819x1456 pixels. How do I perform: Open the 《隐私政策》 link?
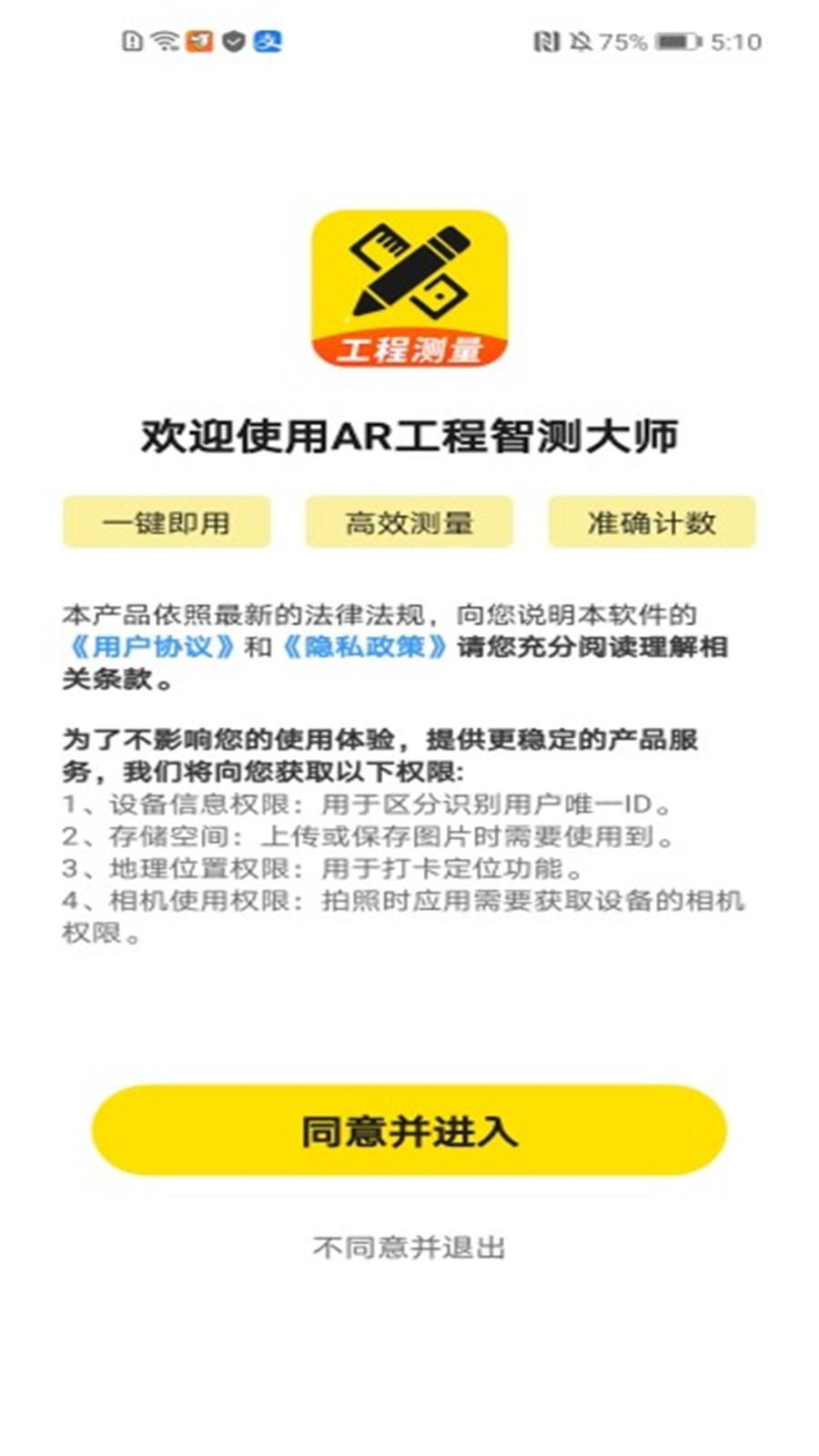coord(364,647)
